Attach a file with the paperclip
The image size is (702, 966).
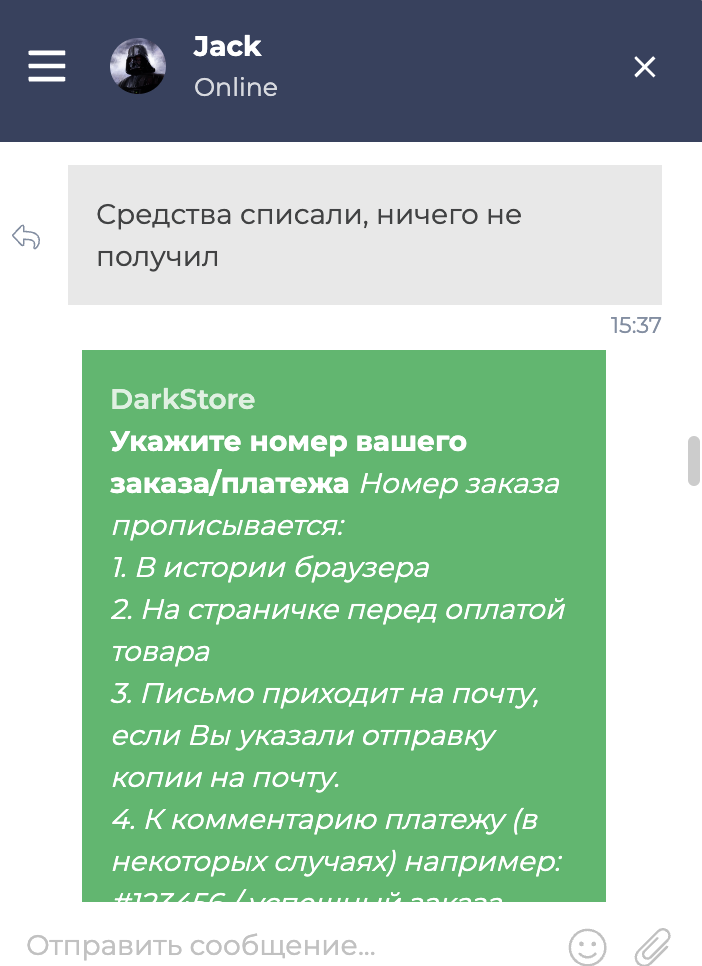[x=652, y=946]
